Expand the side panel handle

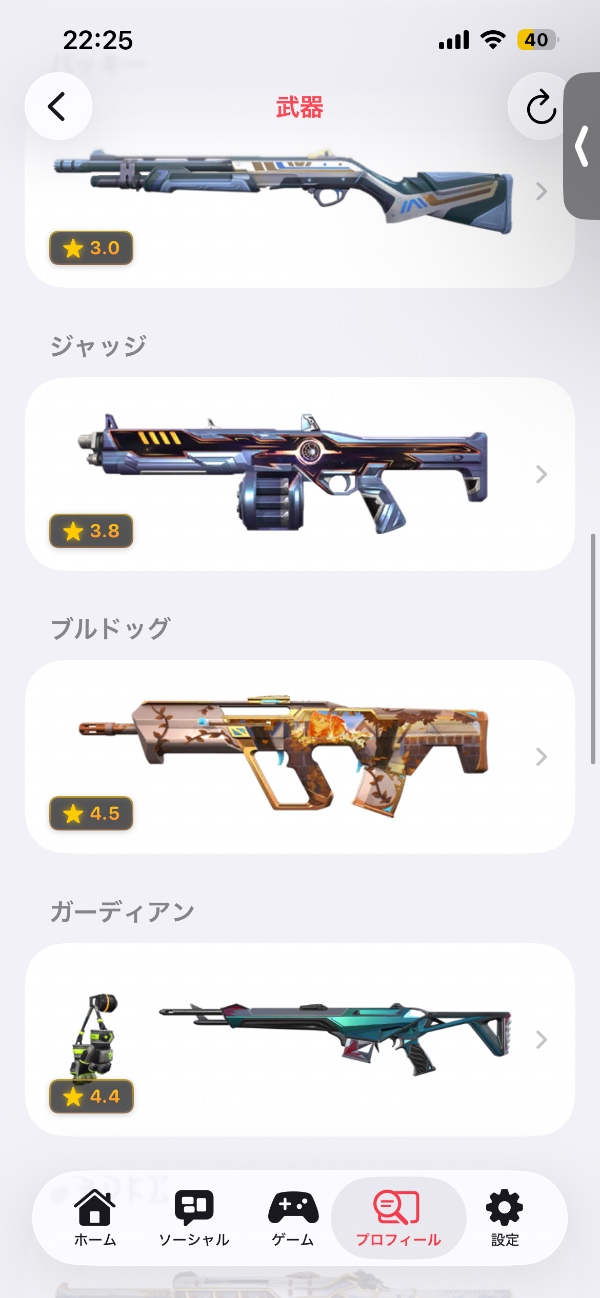[582, 147]
